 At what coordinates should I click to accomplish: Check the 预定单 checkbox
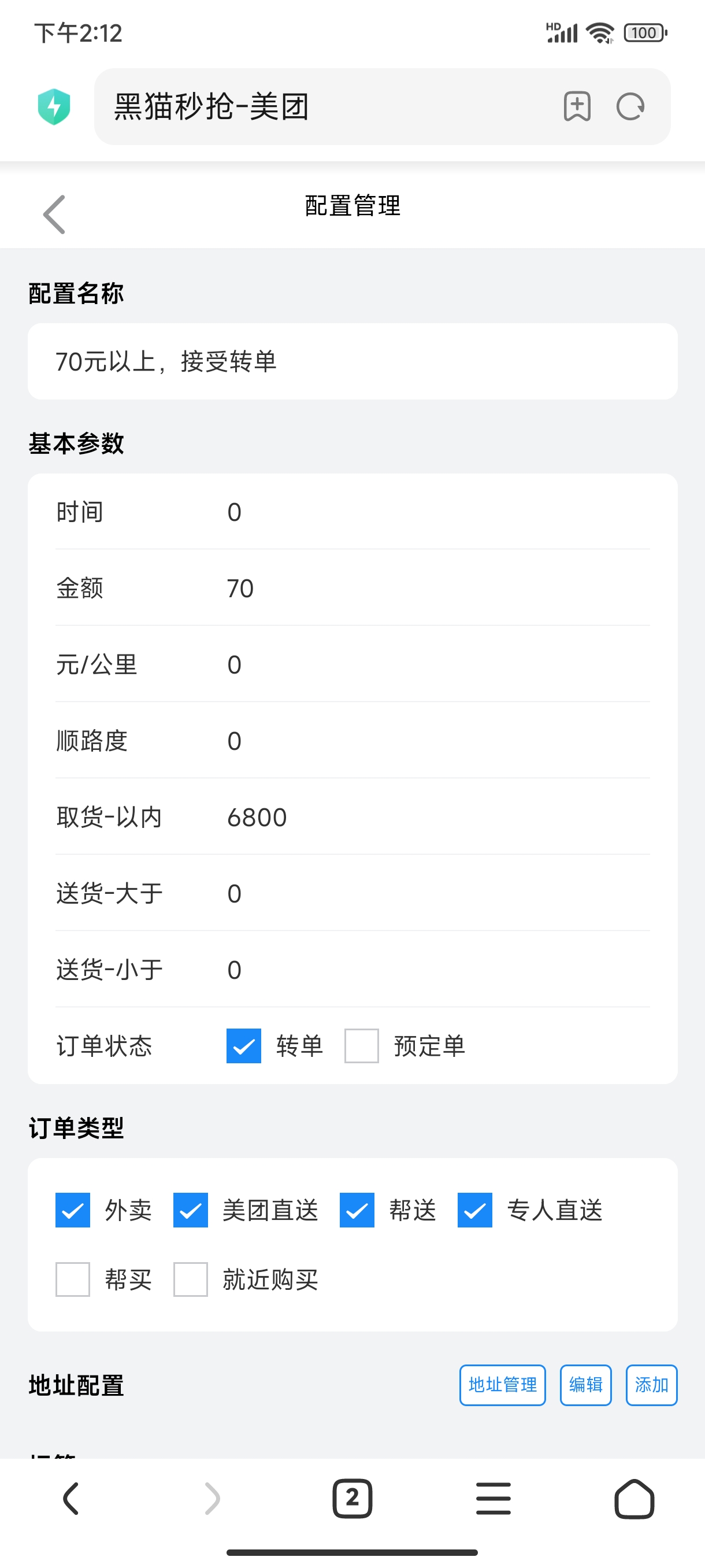click(362, 1046)
